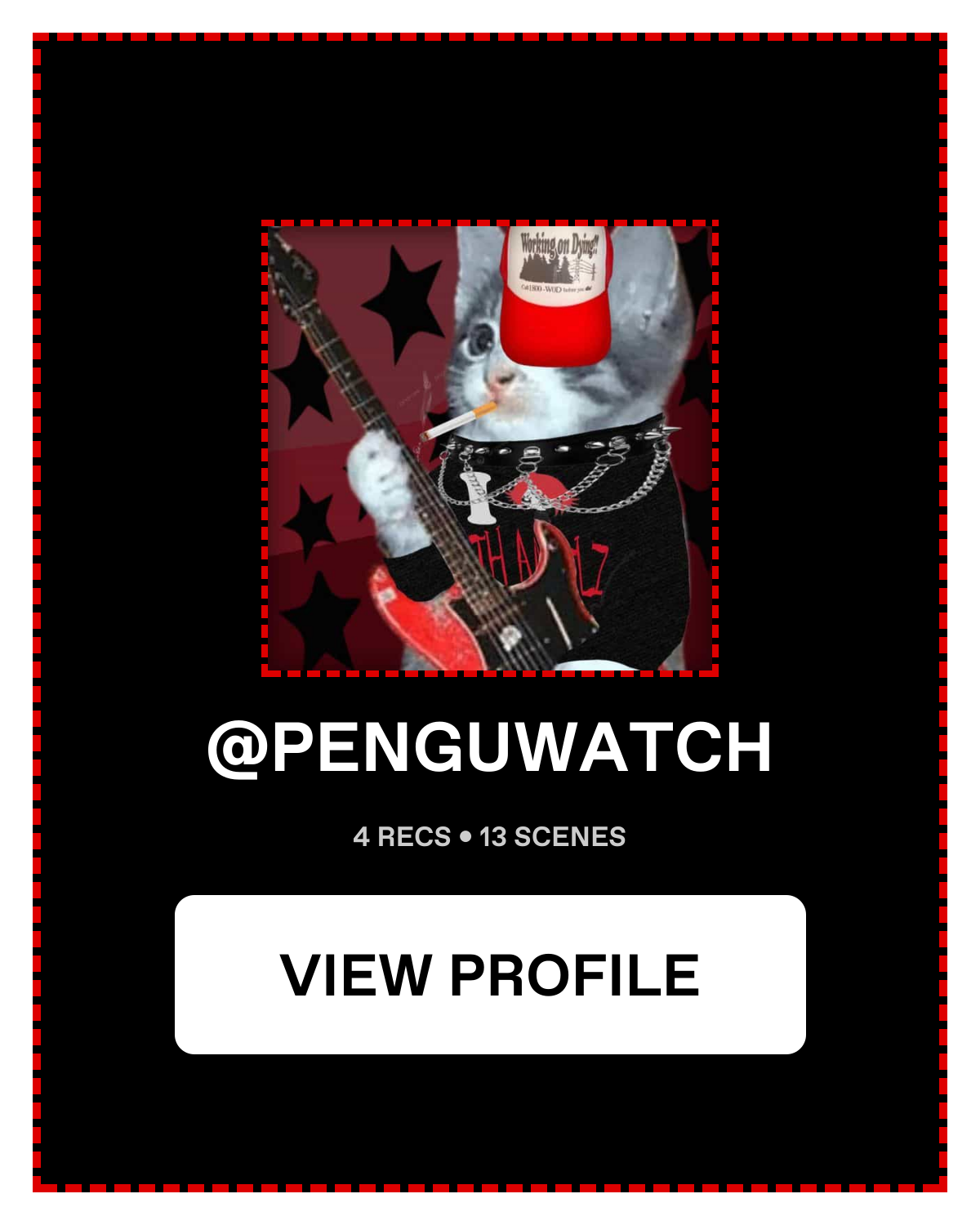Tap the VIEW PROFILE button
This screenshot has height=1225, width=980.
click(490, 974)
